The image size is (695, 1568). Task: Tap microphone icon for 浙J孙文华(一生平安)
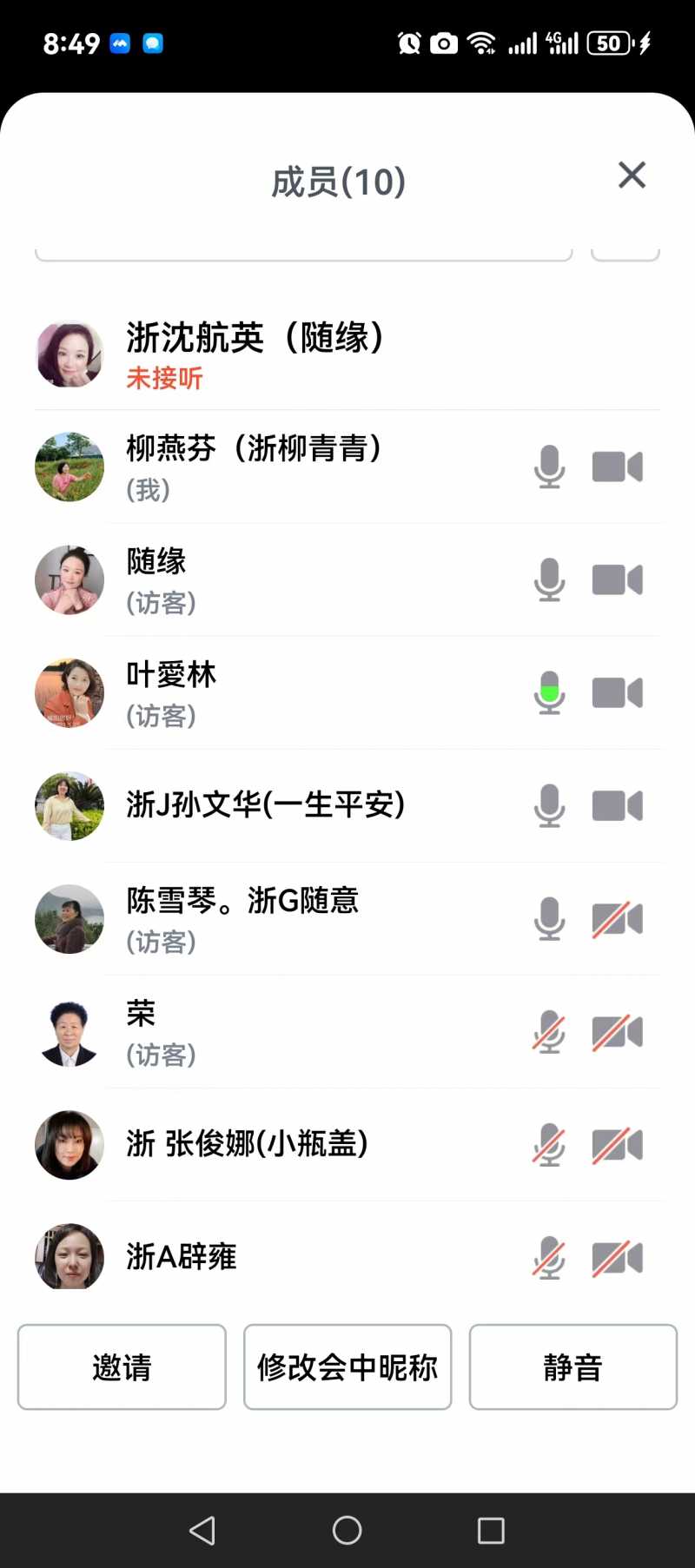(549, 806)
